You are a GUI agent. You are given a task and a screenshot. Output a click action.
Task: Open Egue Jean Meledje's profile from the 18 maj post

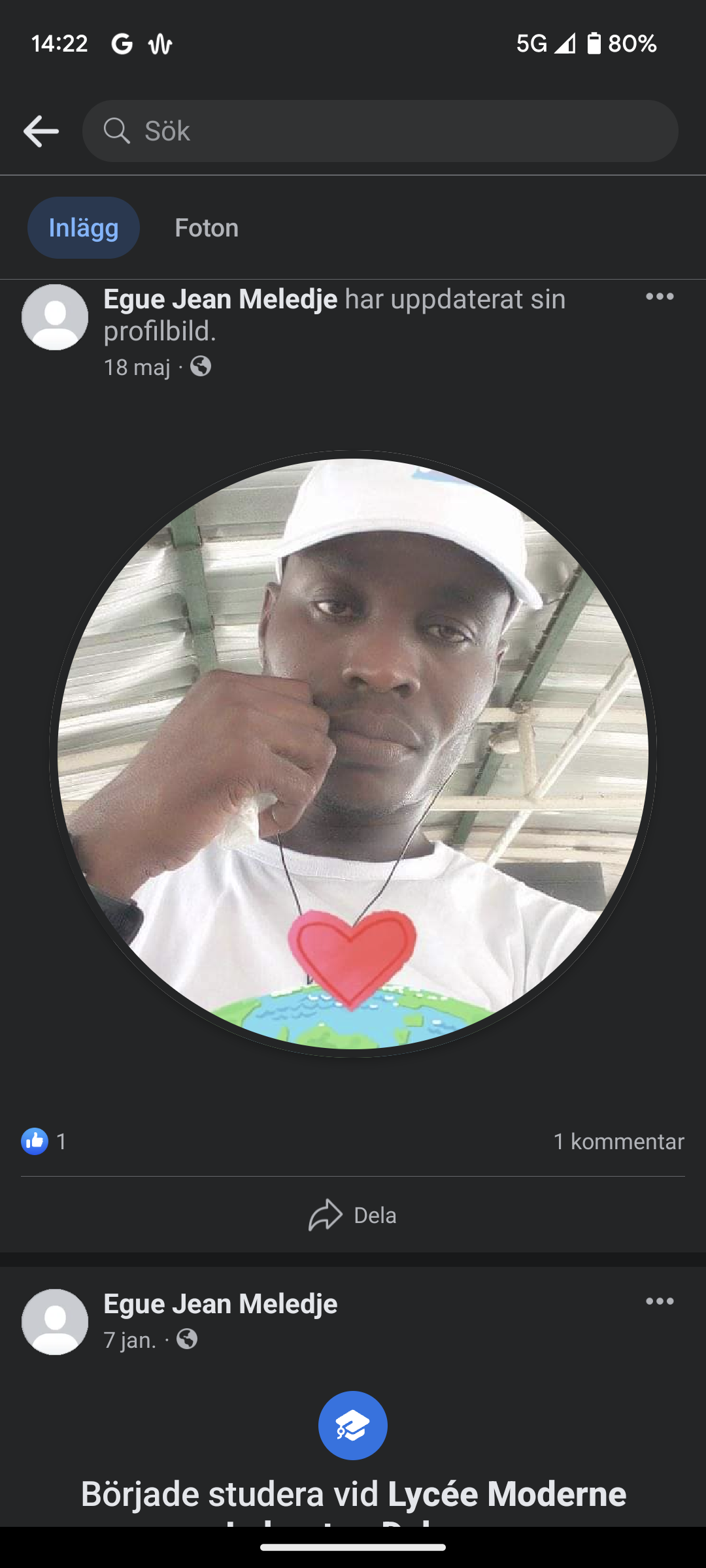[220, 299]
